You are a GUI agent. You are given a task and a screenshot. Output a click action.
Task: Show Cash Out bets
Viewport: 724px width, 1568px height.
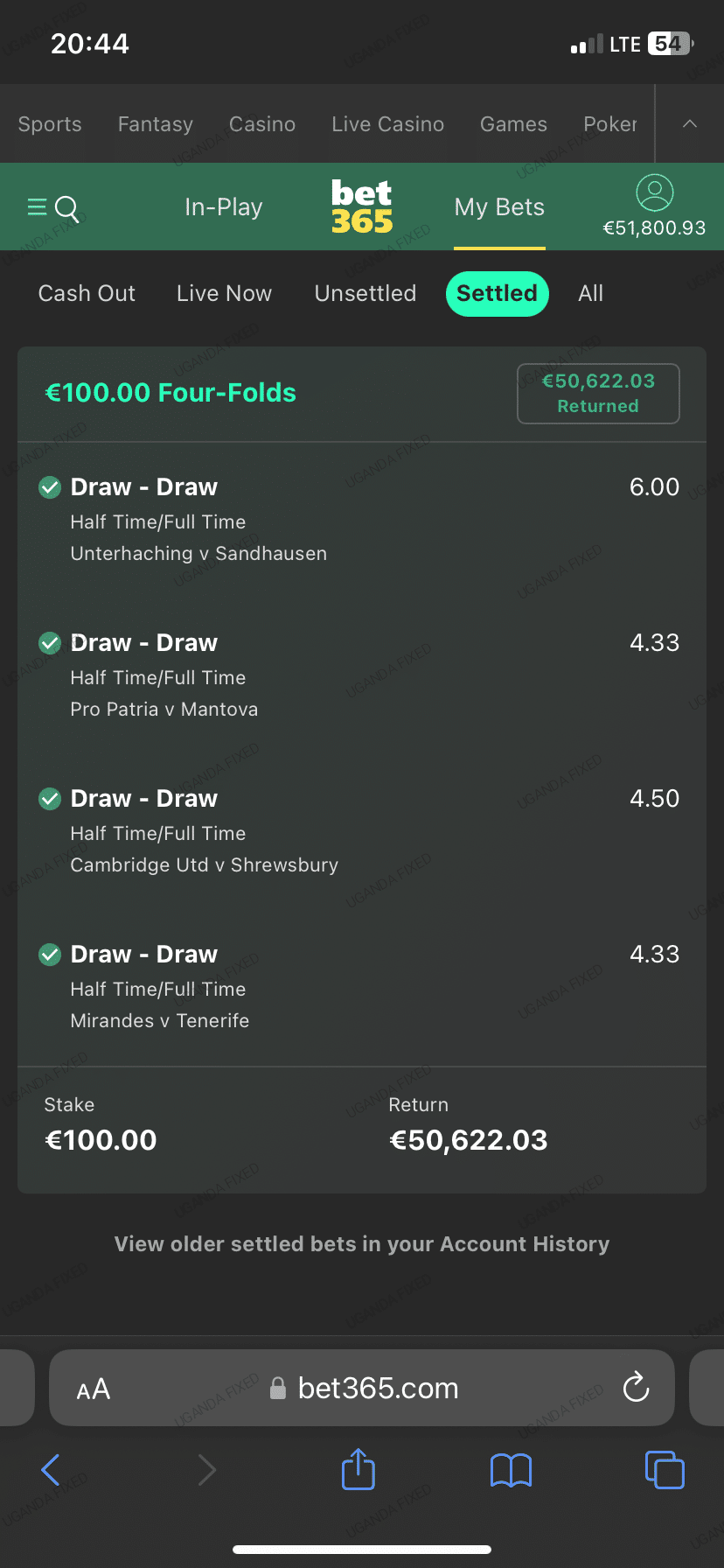click(87, 293)
